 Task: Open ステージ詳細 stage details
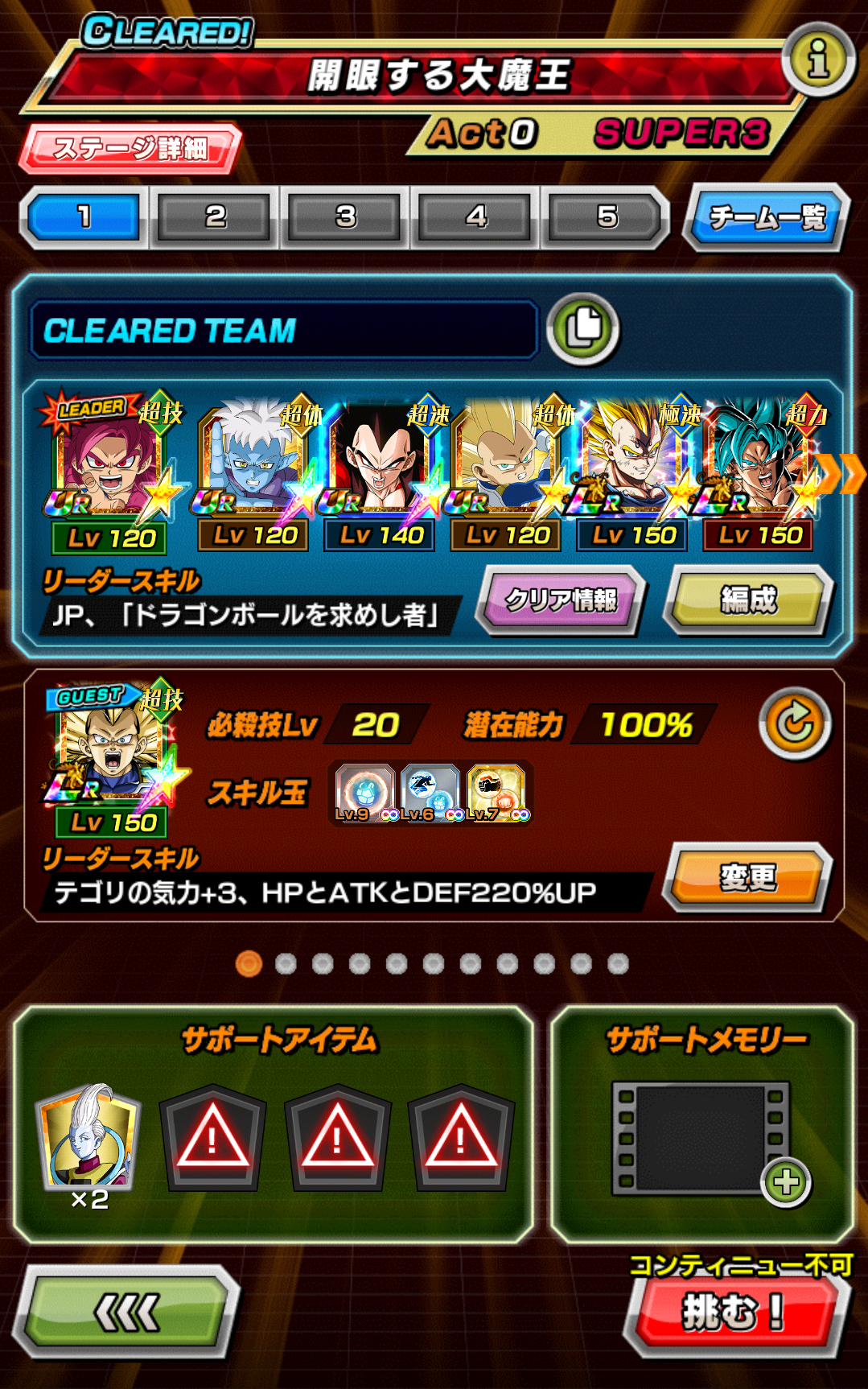point(131,149)
